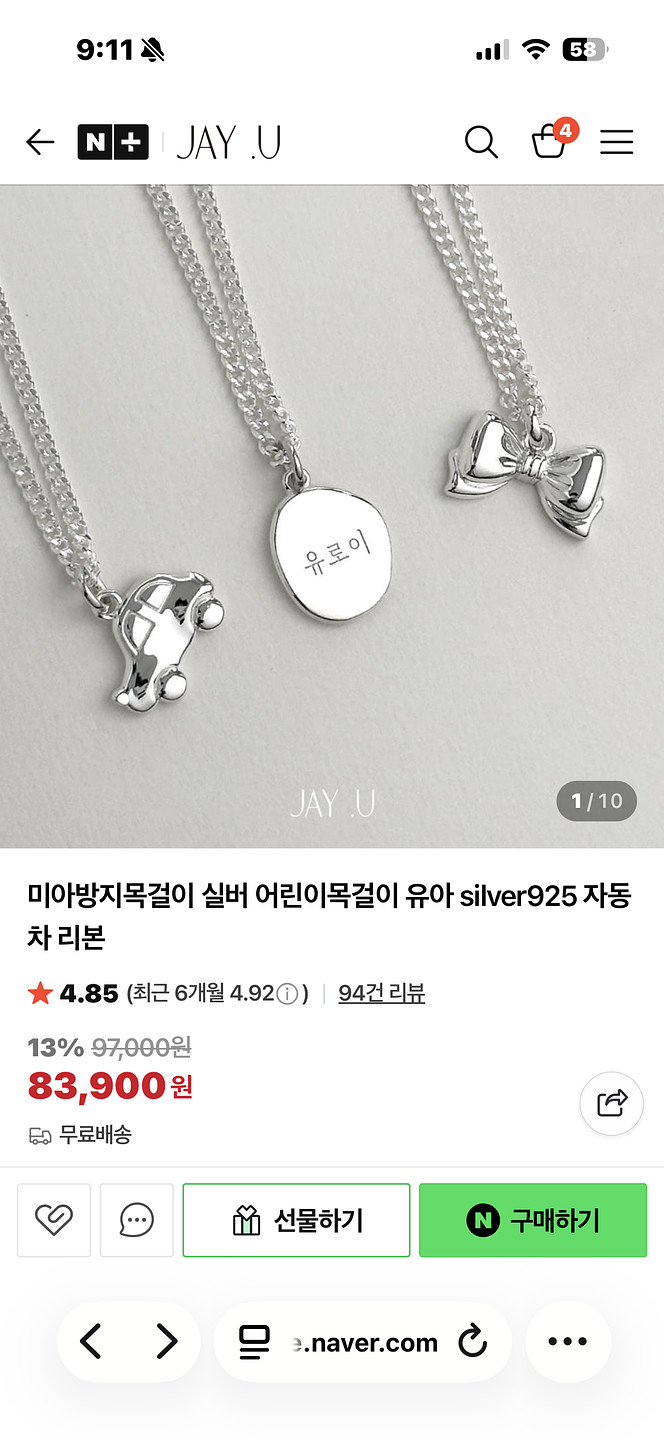
Task: Go back with the header arrow
Action: [40, 143]
